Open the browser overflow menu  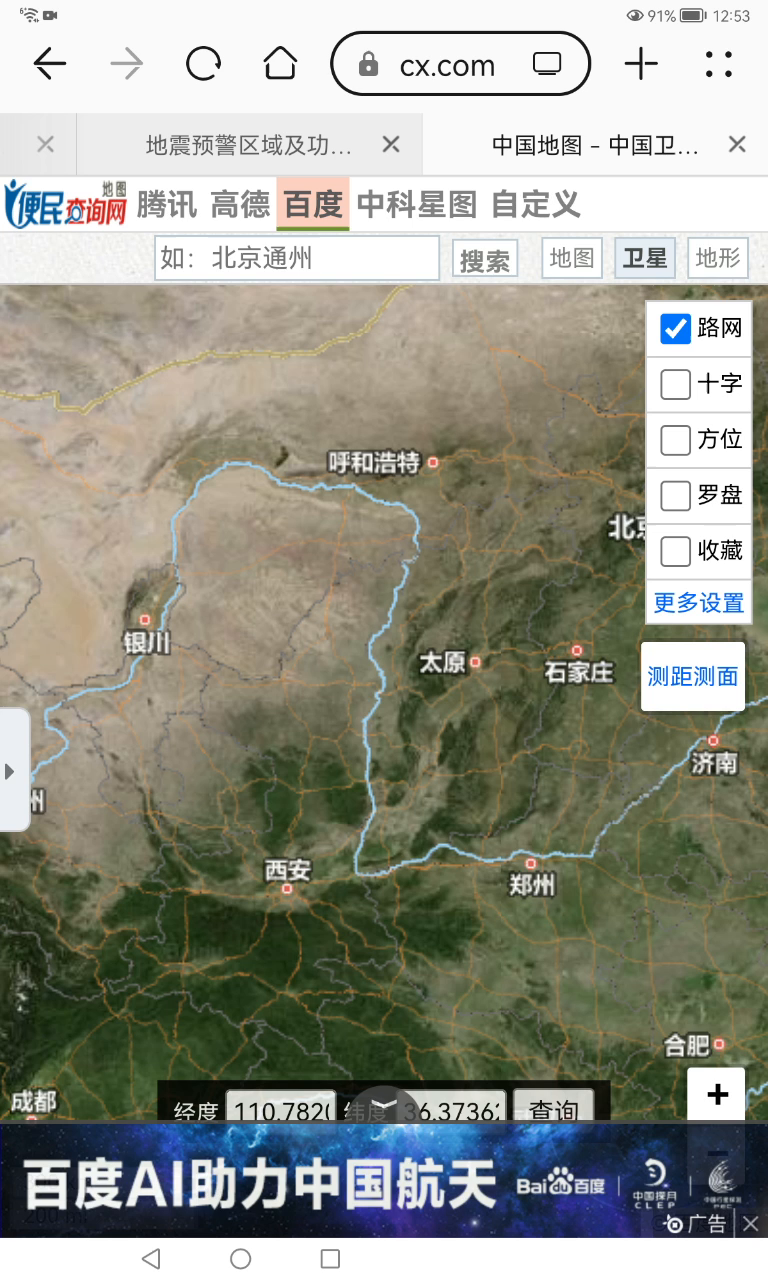(x=719, y=64)
